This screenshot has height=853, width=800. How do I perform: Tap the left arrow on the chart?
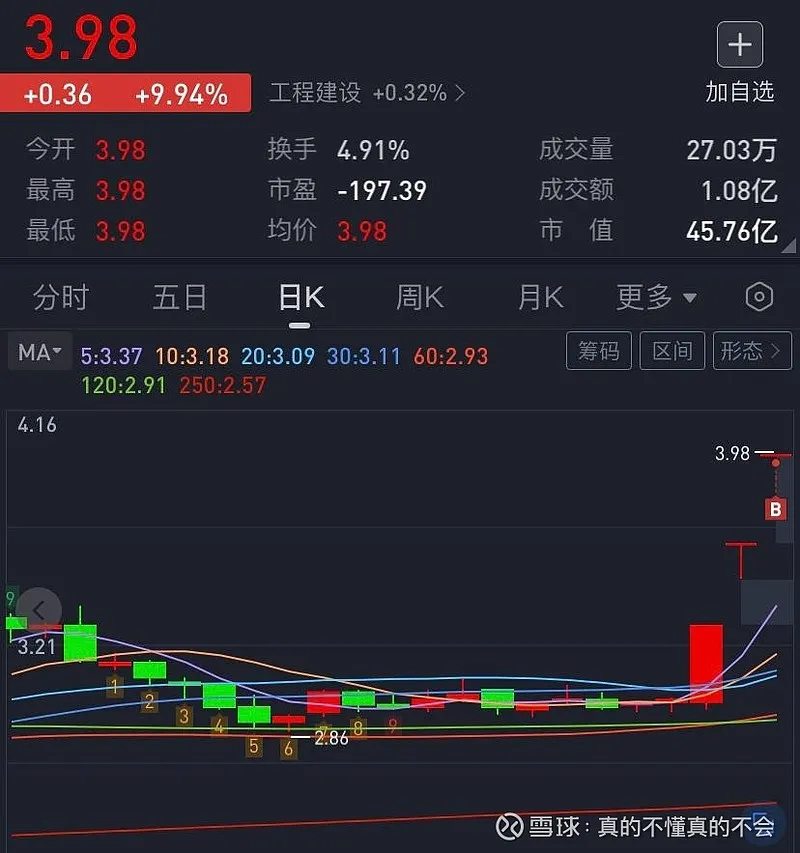(39, 609)
